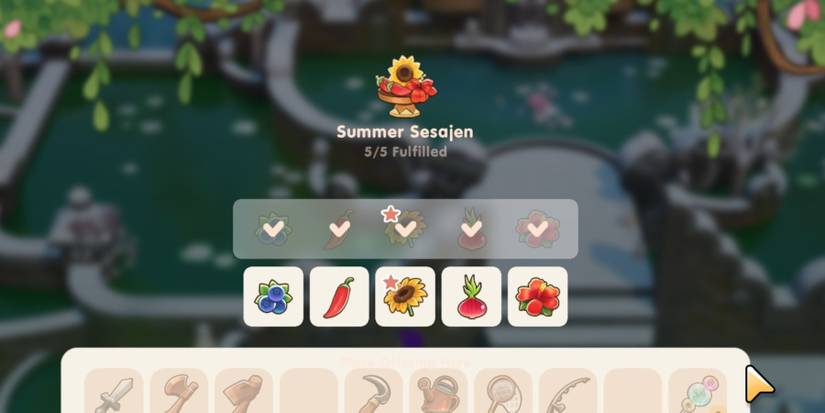Image resolution: width=825 pixels, height=413 pixels.
Task: Equip the sickle from the toolbar
Action: [x=374, y=392]
